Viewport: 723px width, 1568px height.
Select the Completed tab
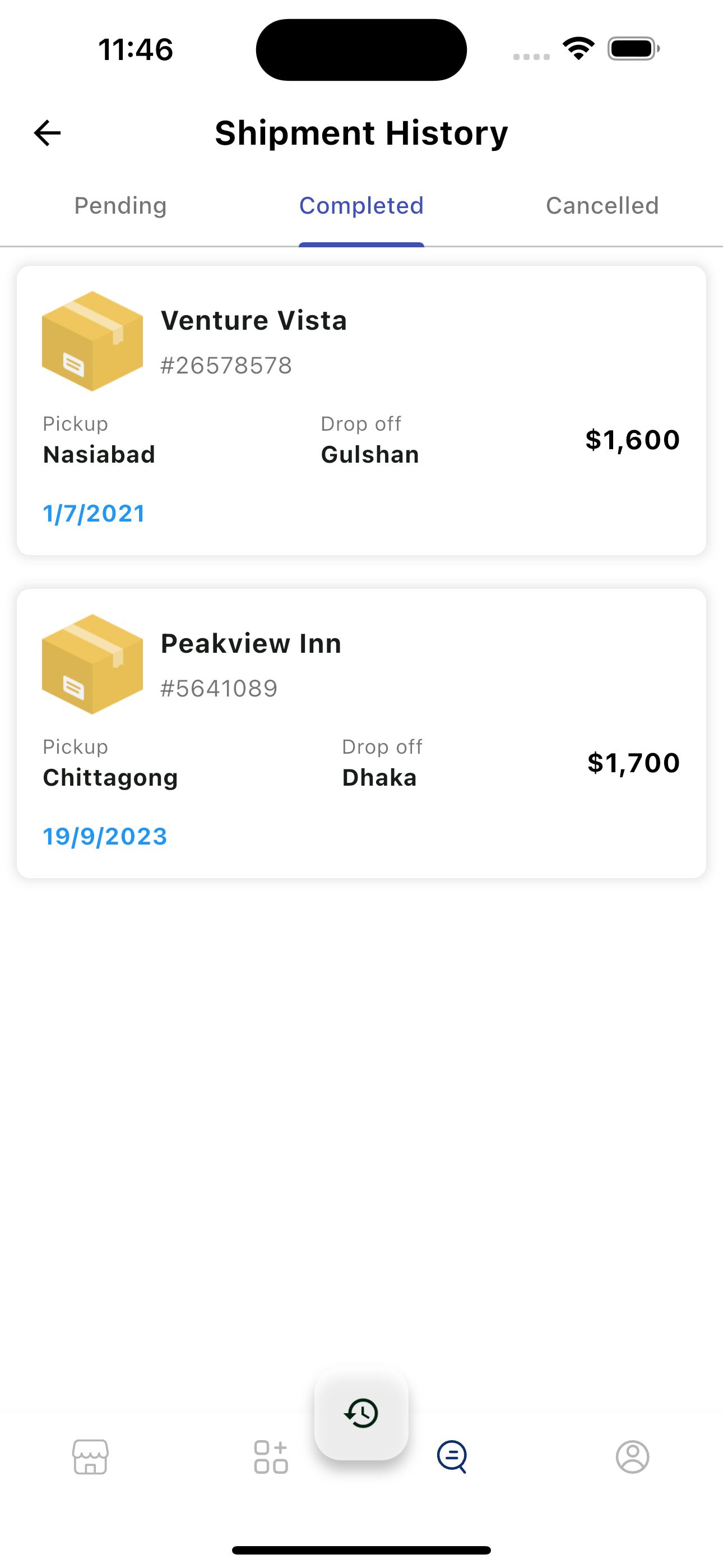click(361, 206)
